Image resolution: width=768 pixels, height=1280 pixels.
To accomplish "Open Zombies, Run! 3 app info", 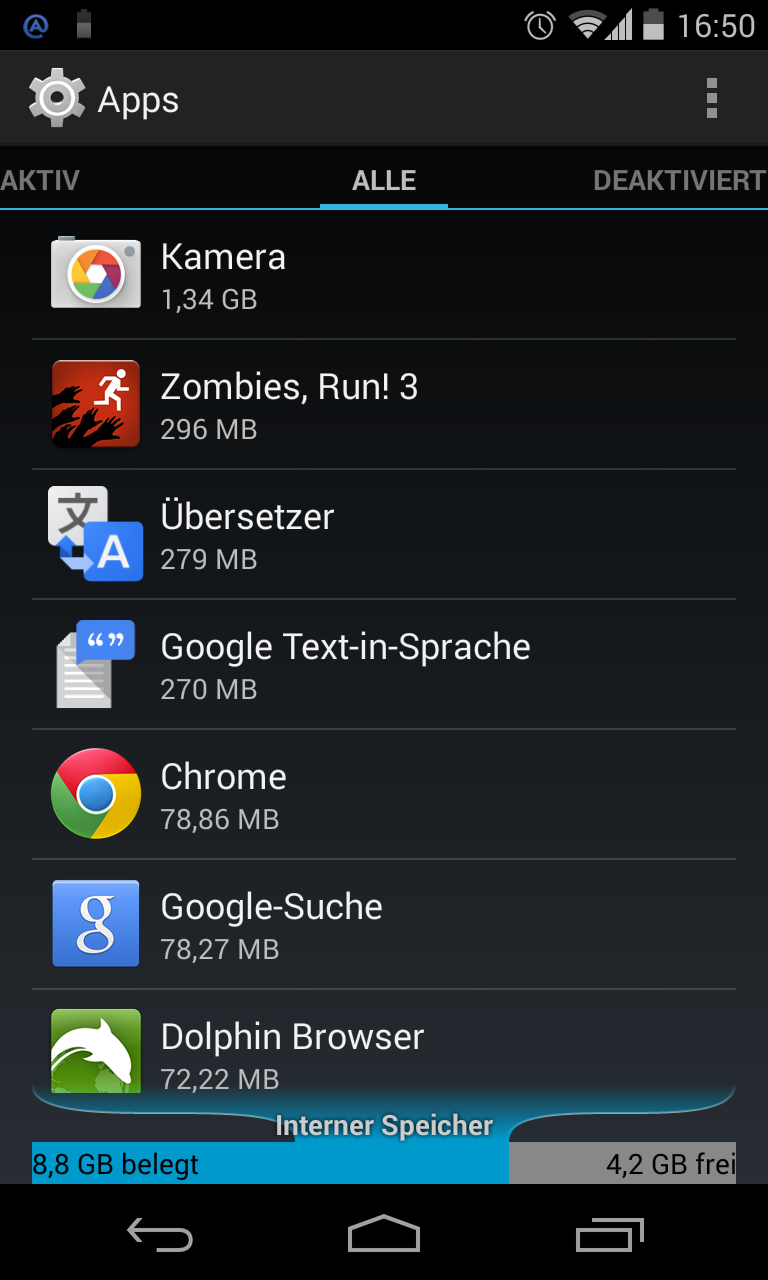I will (x=384, y=405).
